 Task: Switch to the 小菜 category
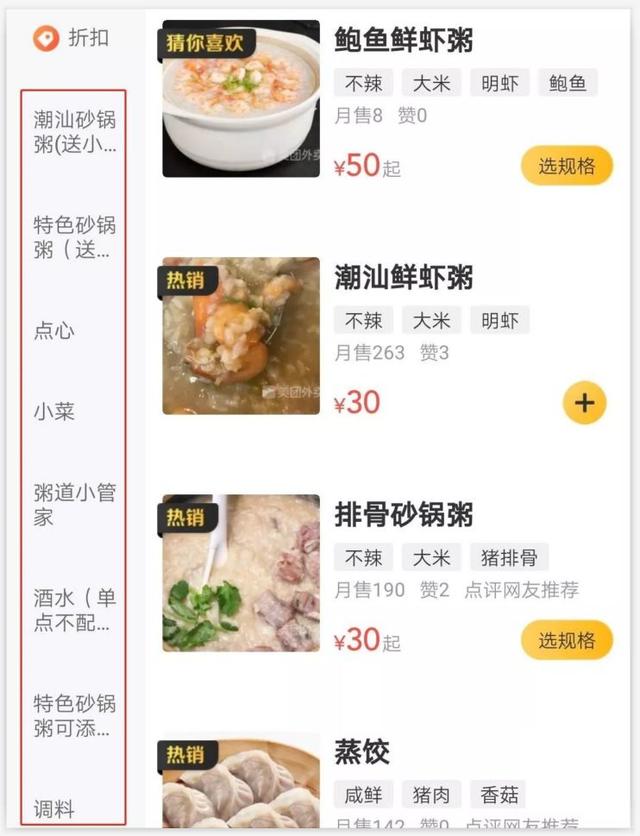coord(55,411)
